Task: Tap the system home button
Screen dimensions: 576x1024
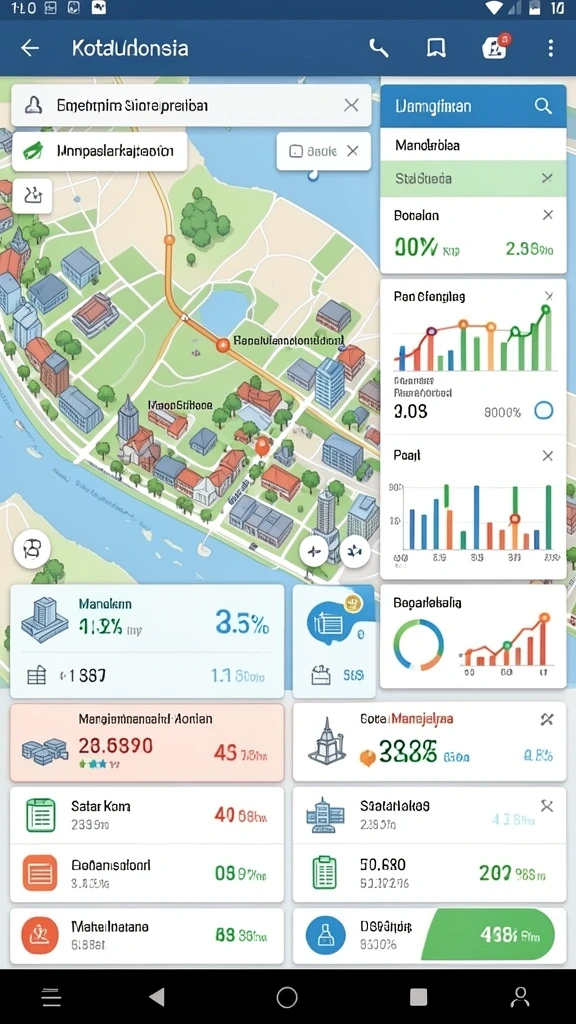Action: click(287, 997)
